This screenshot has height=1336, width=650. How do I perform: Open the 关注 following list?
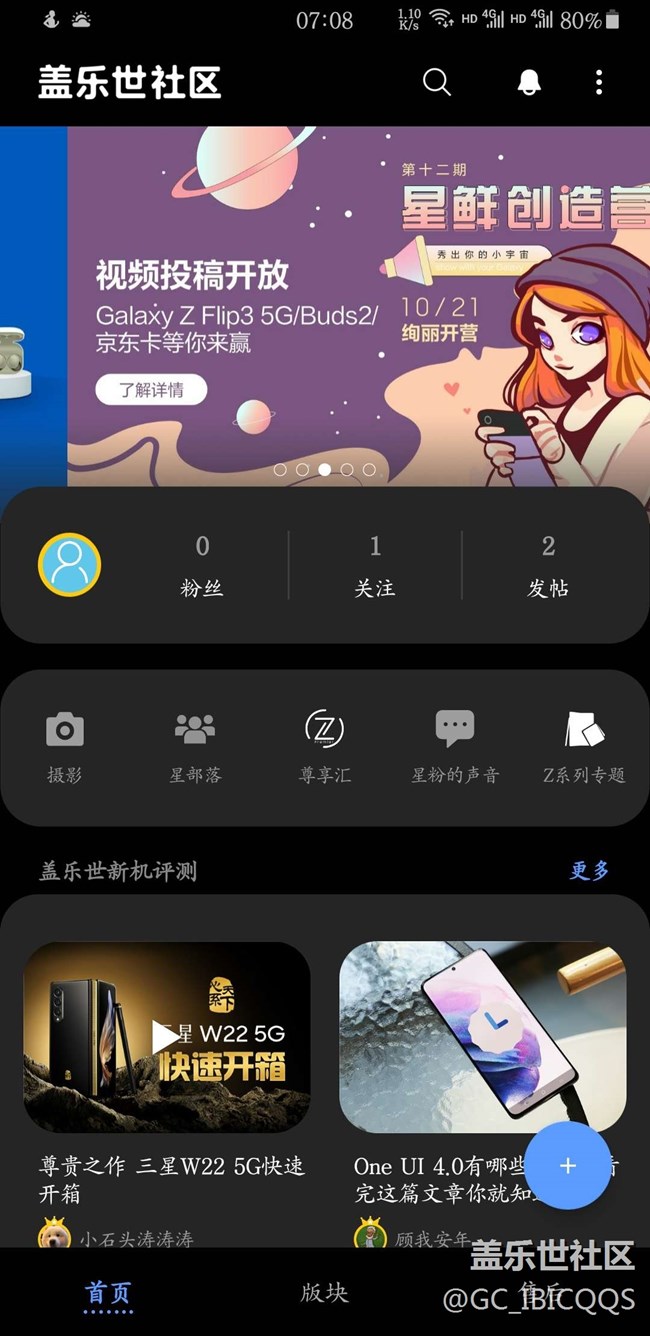pos(375,565)
